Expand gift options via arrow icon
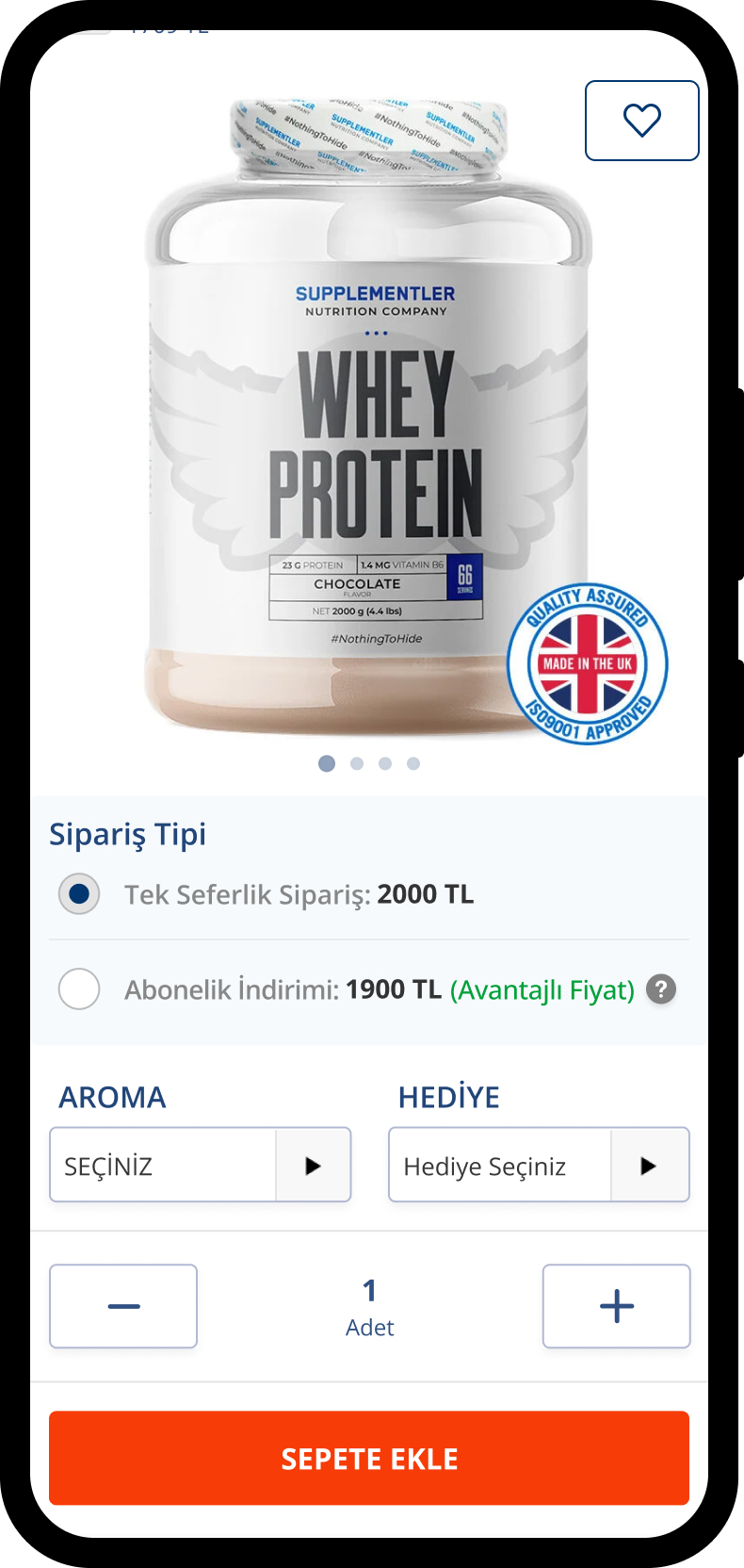 [649, 1165]
